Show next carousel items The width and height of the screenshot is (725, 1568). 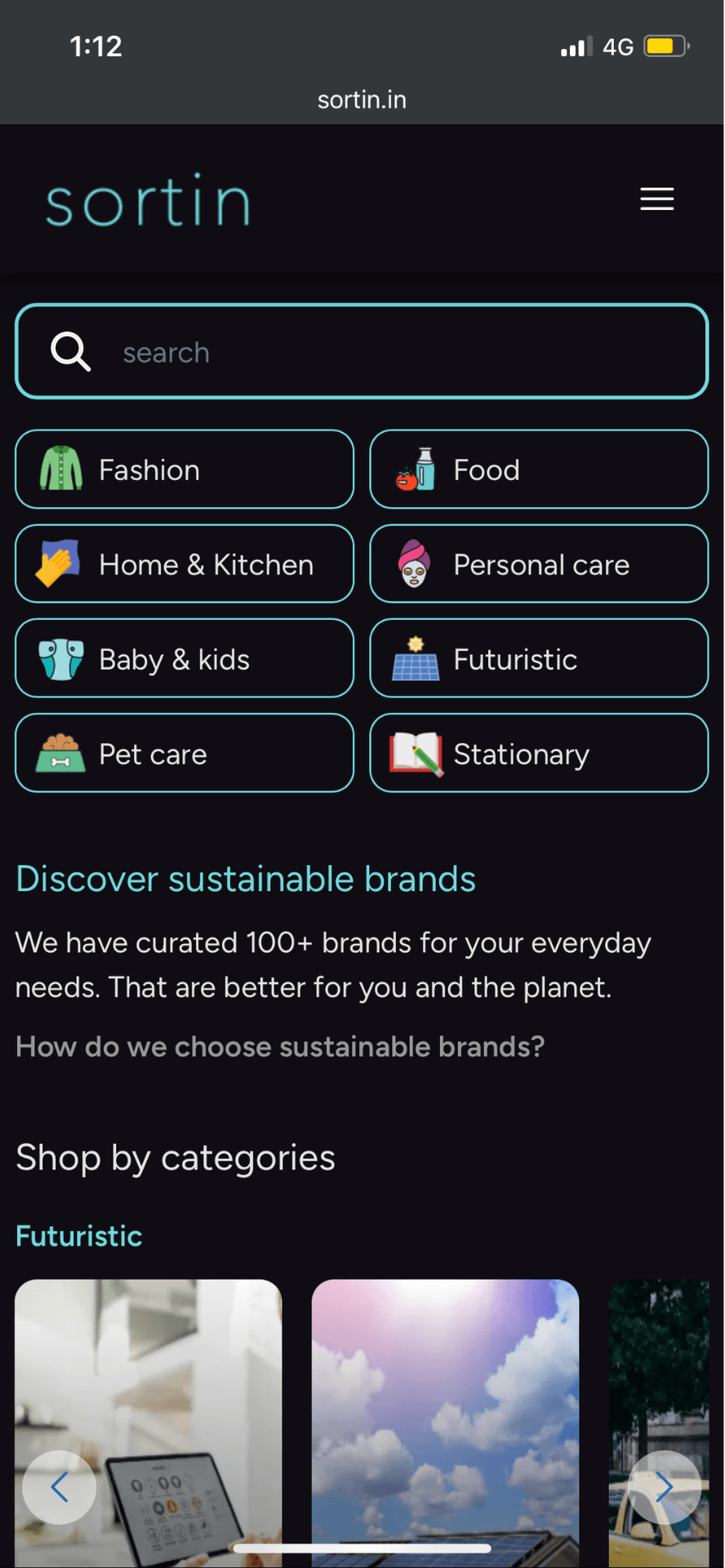[x=665, y=1487]
